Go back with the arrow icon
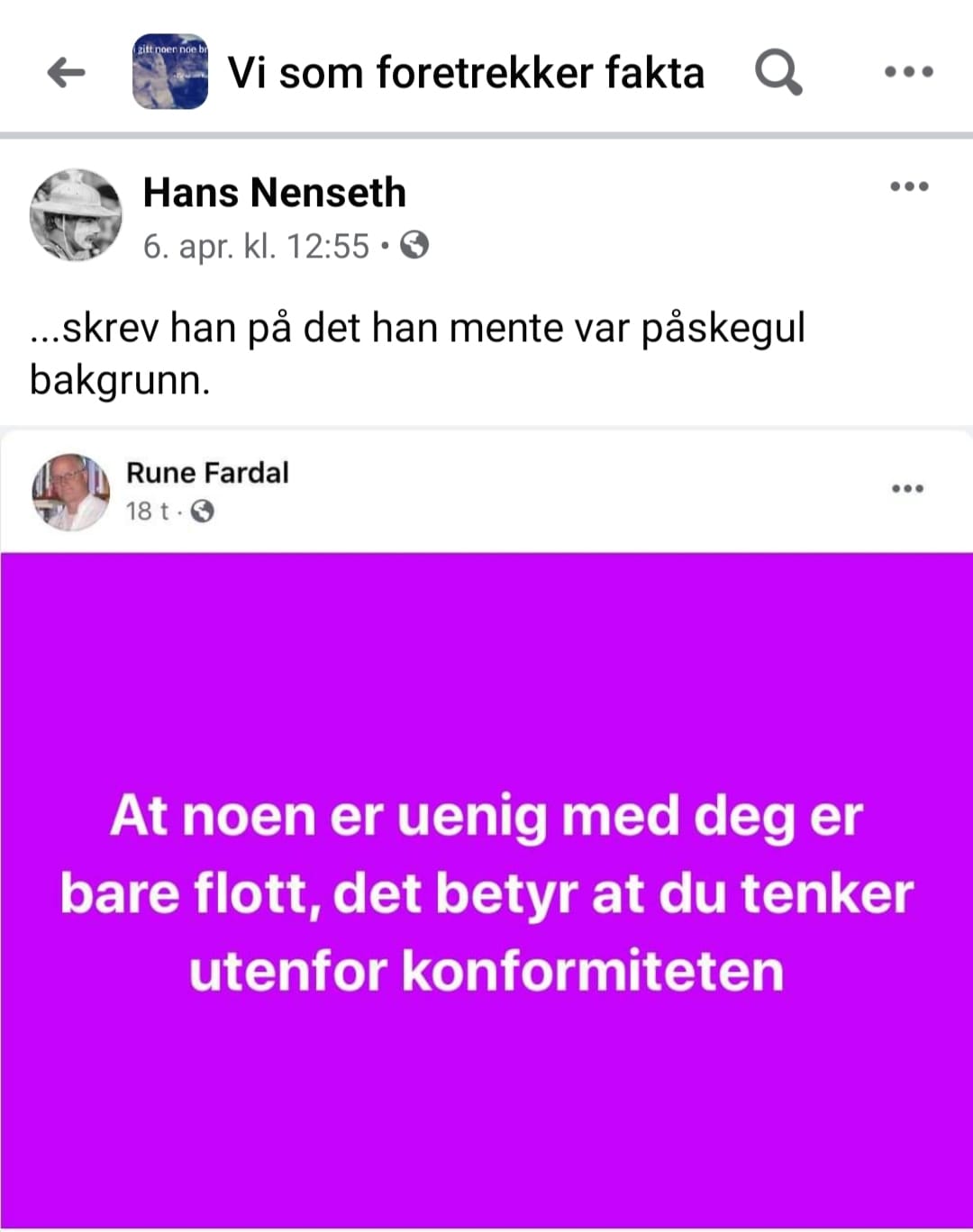 click(x=66, y=72)
